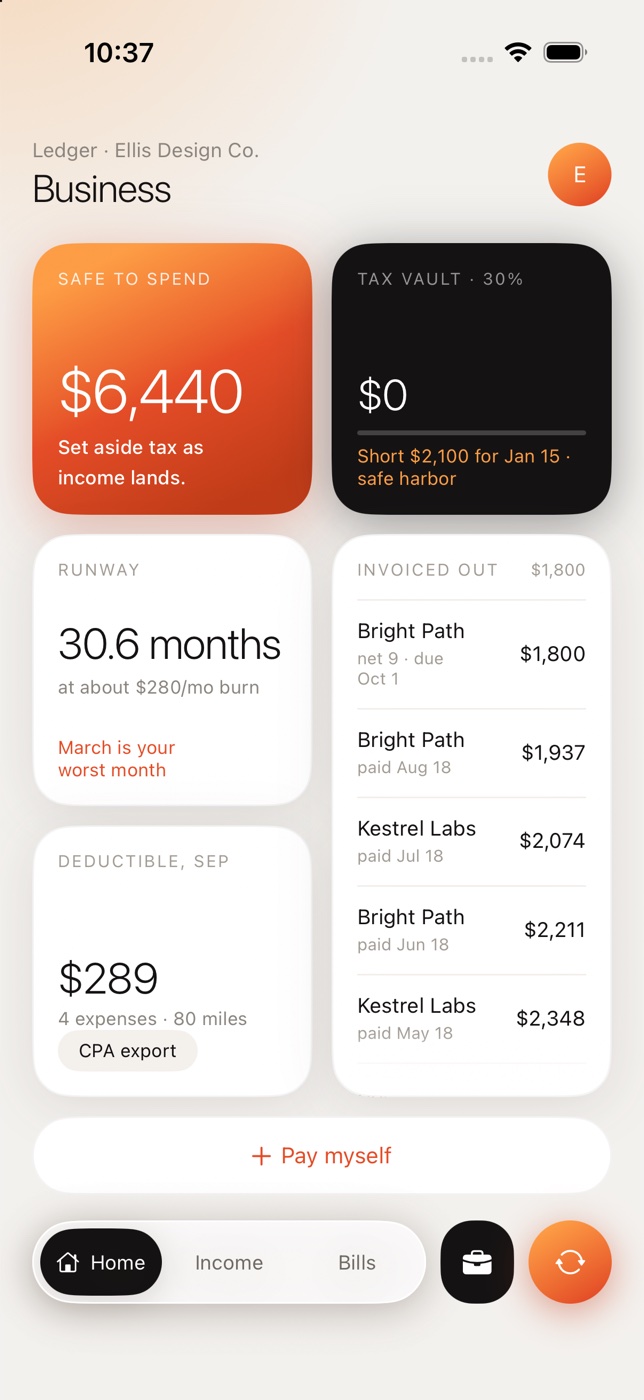View the Runway card details

coord(172,670)
